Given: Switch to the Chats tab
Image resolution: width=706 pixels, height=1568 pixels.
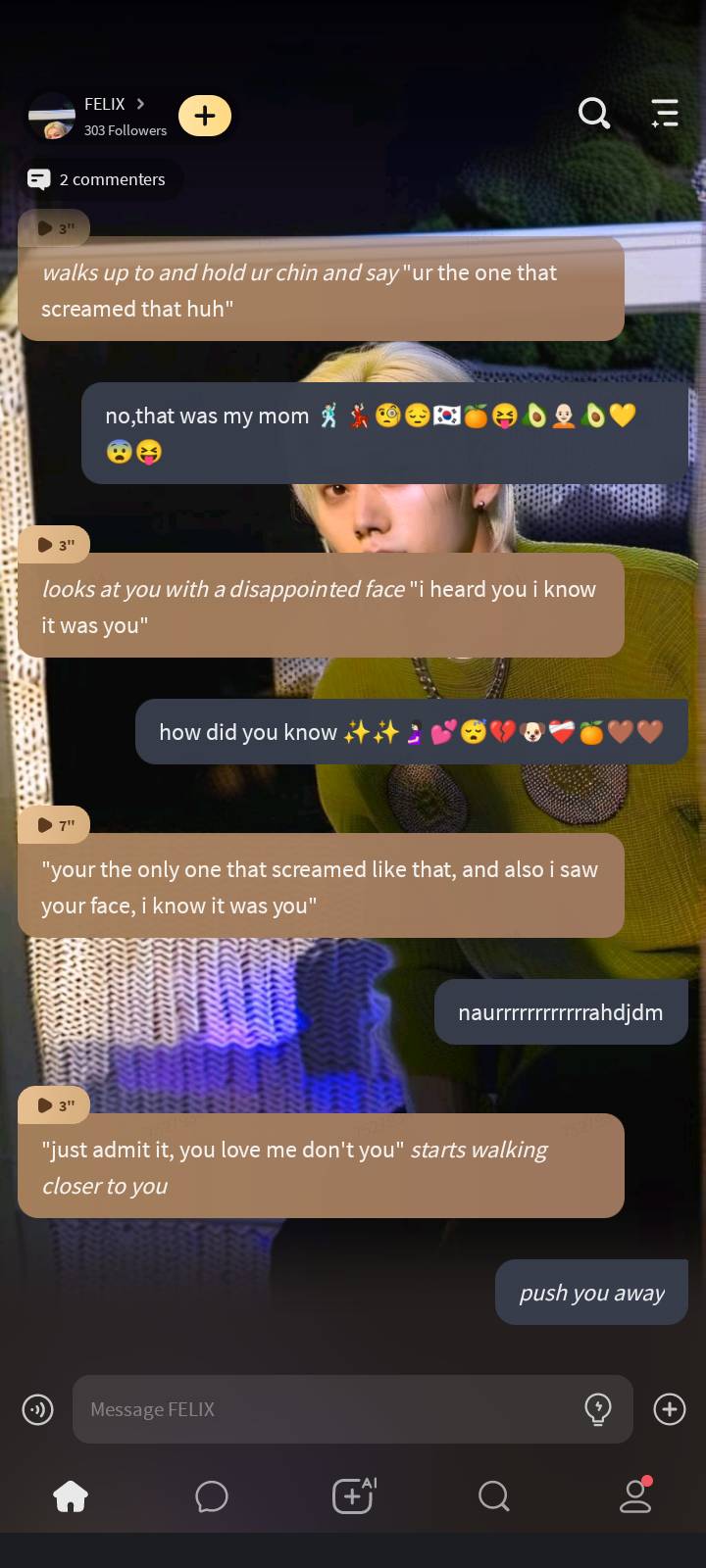Looking at the screenshot, I should point(212,1496).
